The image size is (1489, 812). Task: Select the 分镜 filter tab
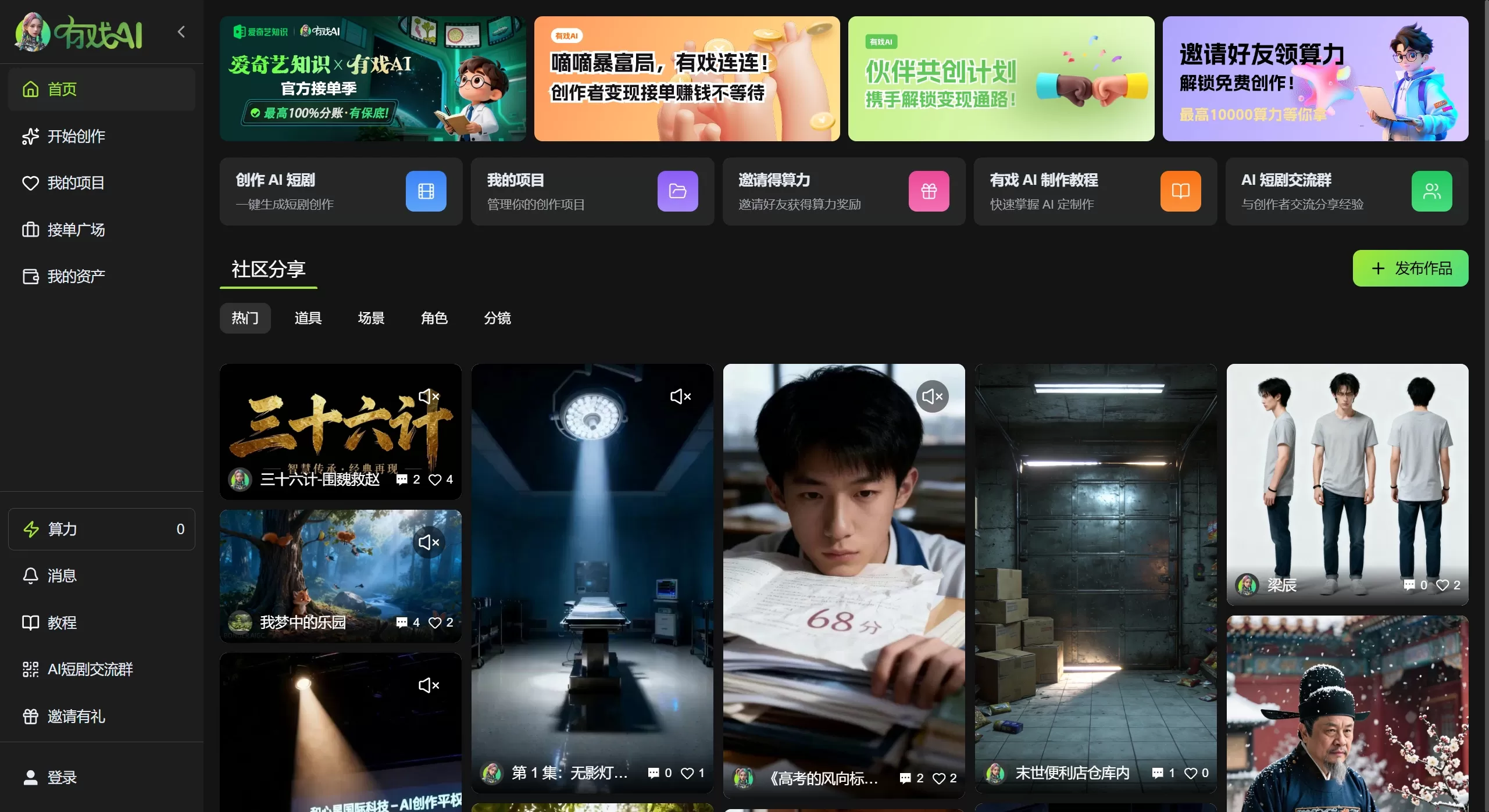(497, 318)
